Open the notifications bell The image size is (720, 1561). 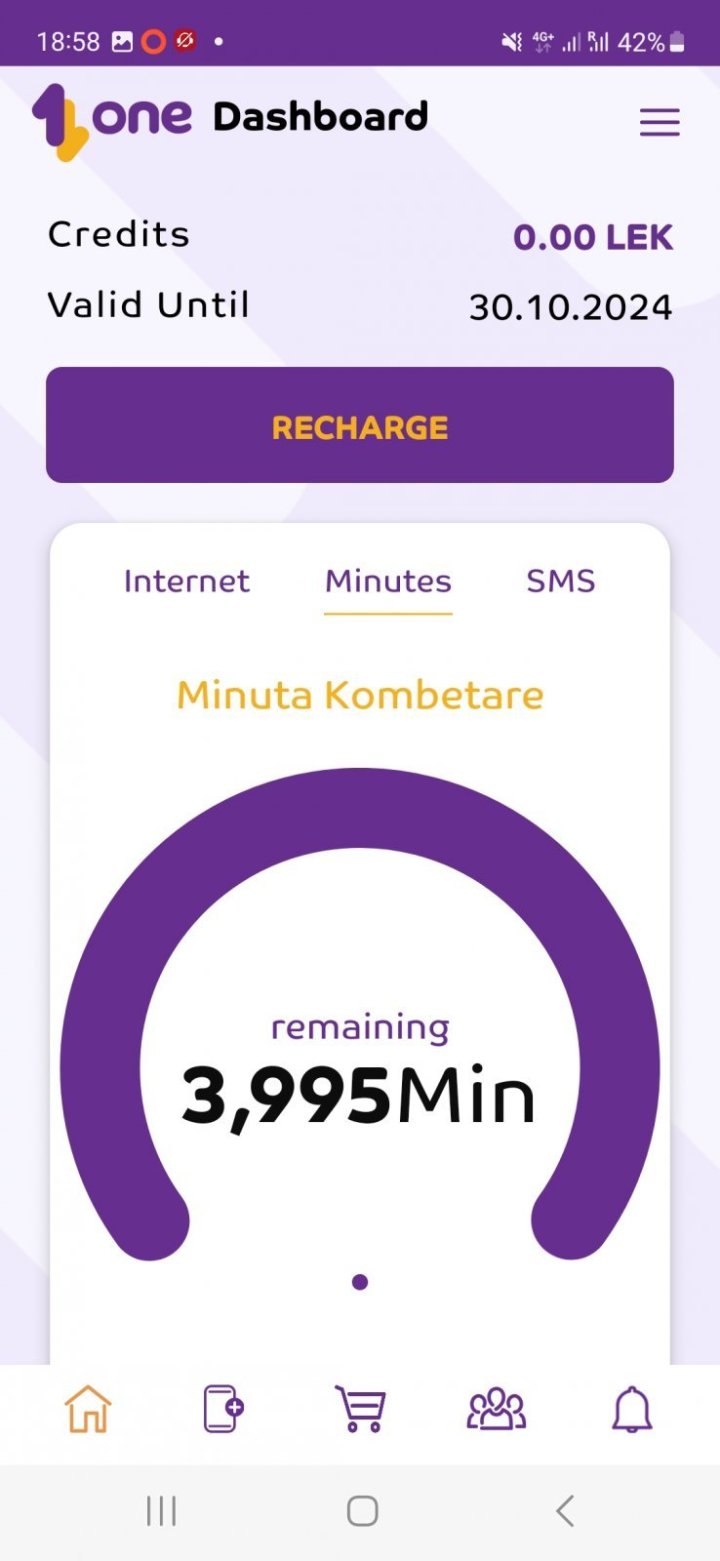click(631, 1410)
